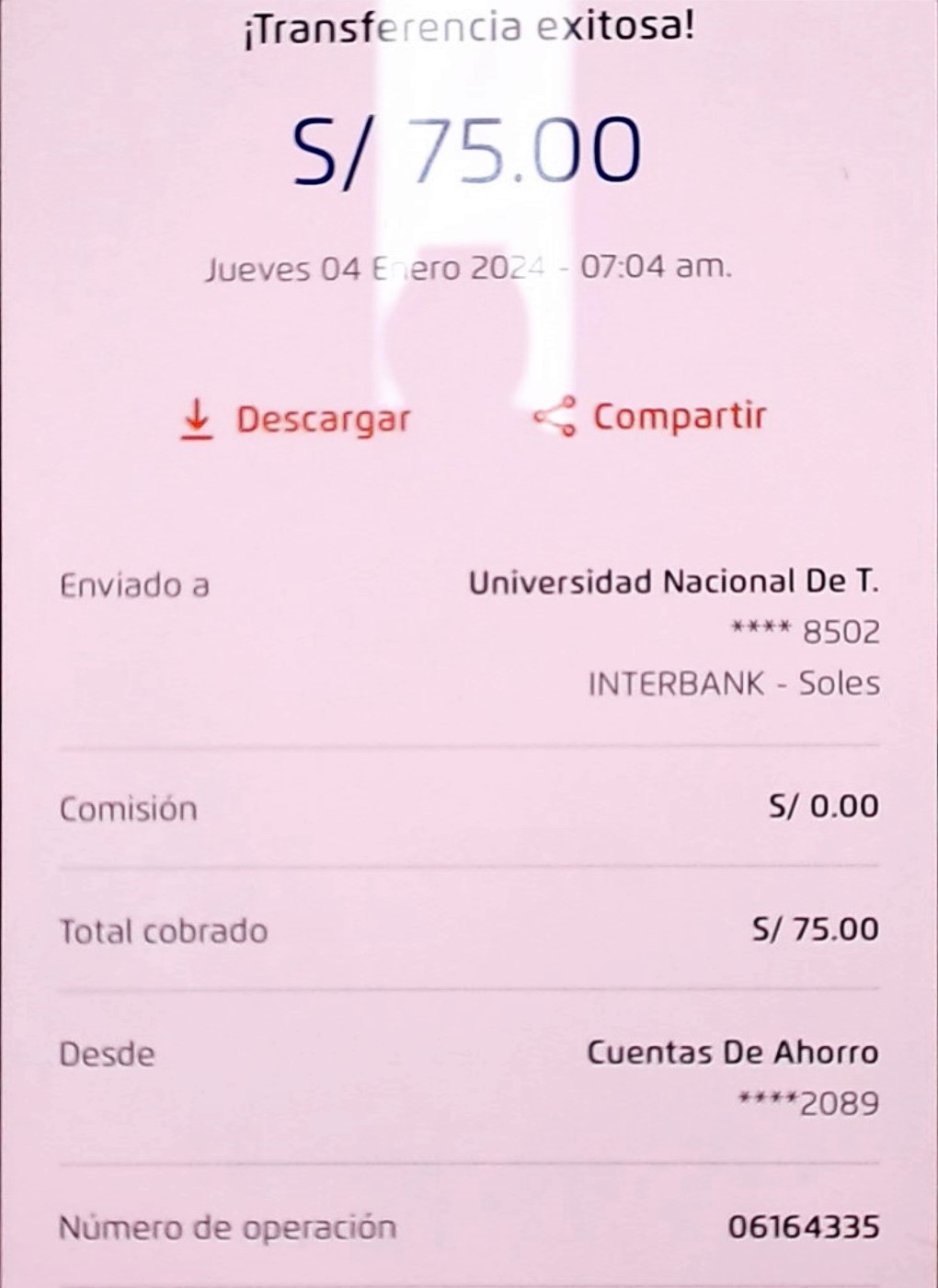Share the receipt via Compartir
This screenshot has width=938, height=1288.
(x=649, y=417)
